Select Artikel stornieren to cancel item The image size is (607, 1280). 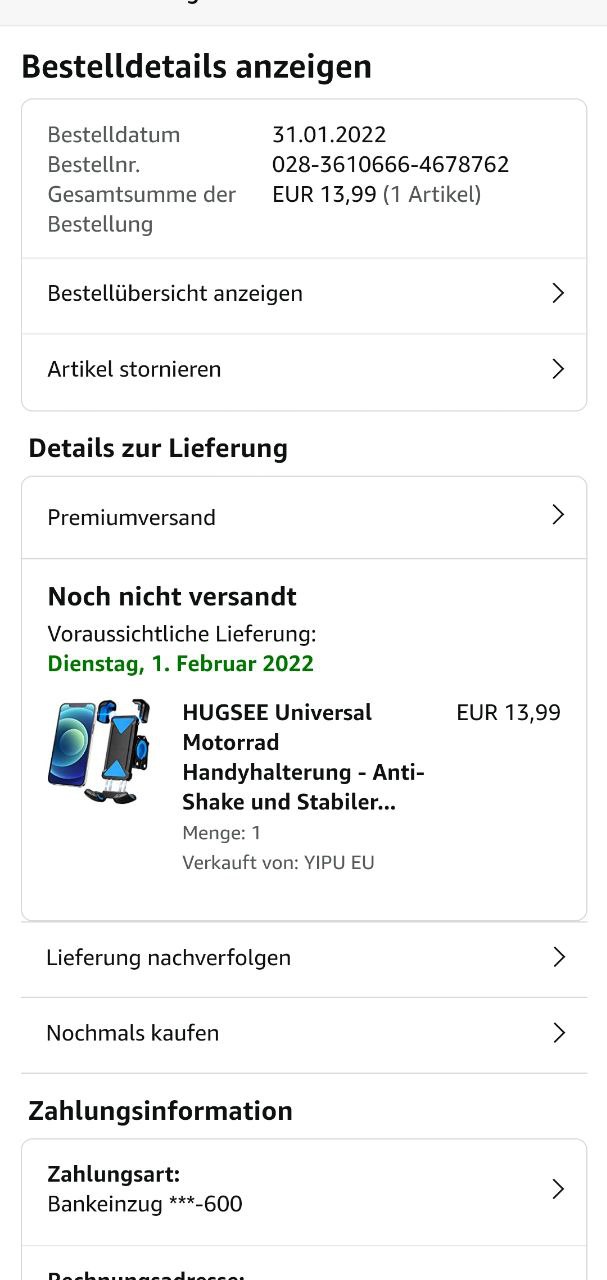(x=304, y=371)
